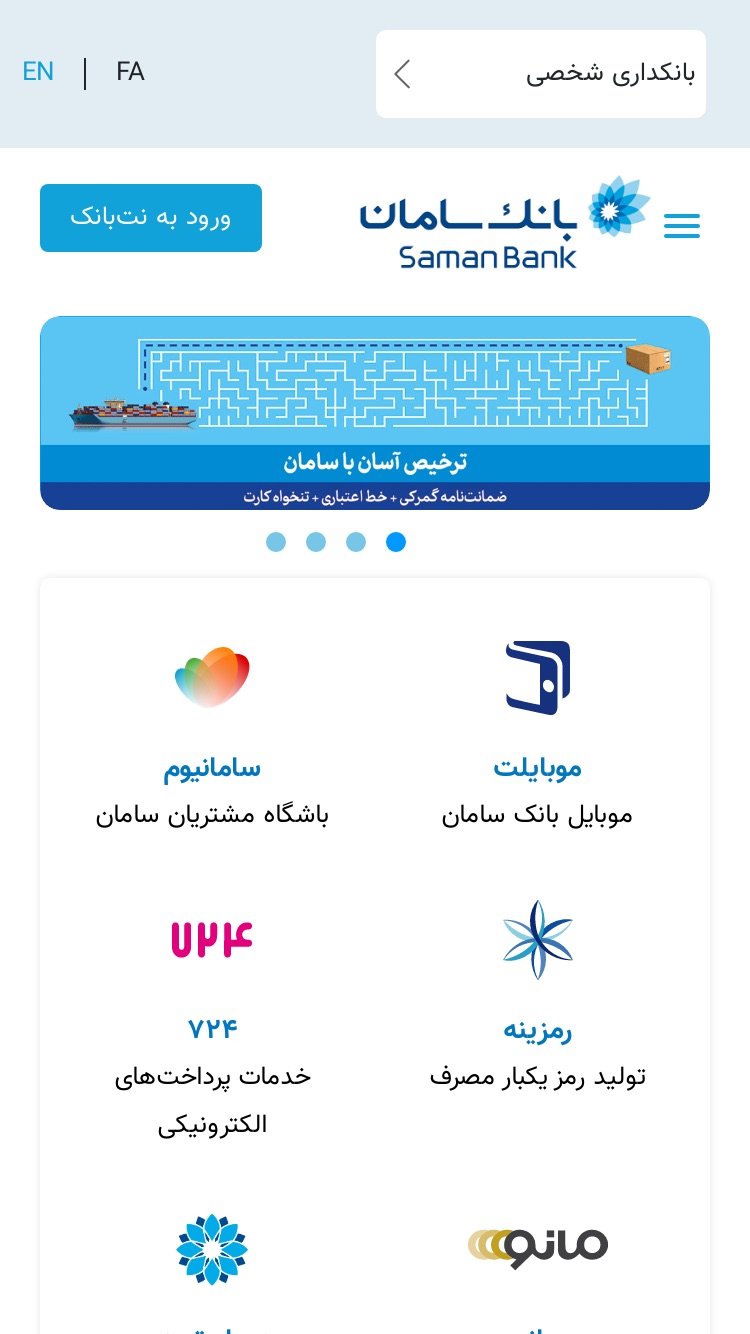This screenshot has height=1334, width=750.
Task: Open the hamburger menu beside the logo
Action: click(x=682, y=226)
